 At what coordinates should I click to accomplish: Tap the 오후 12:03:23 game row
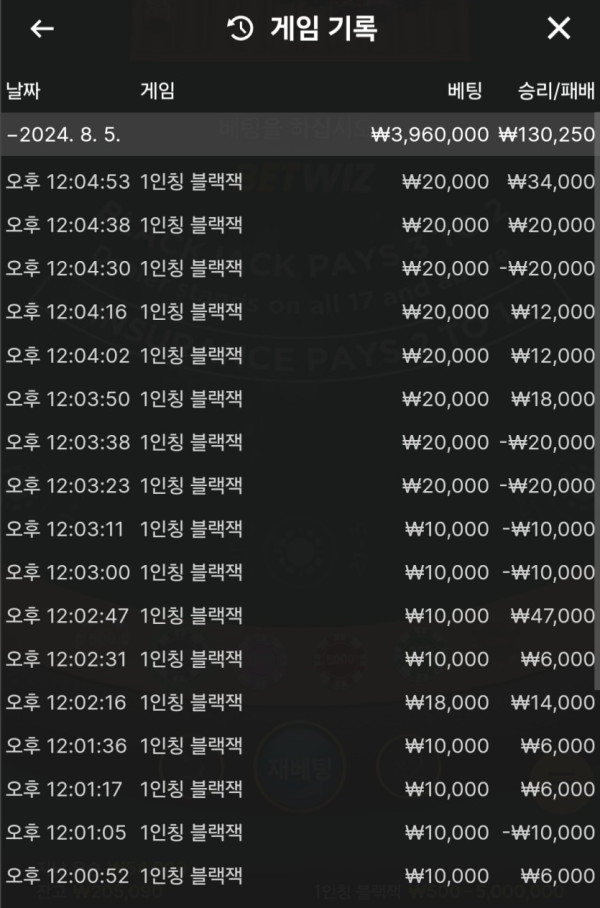300,486
